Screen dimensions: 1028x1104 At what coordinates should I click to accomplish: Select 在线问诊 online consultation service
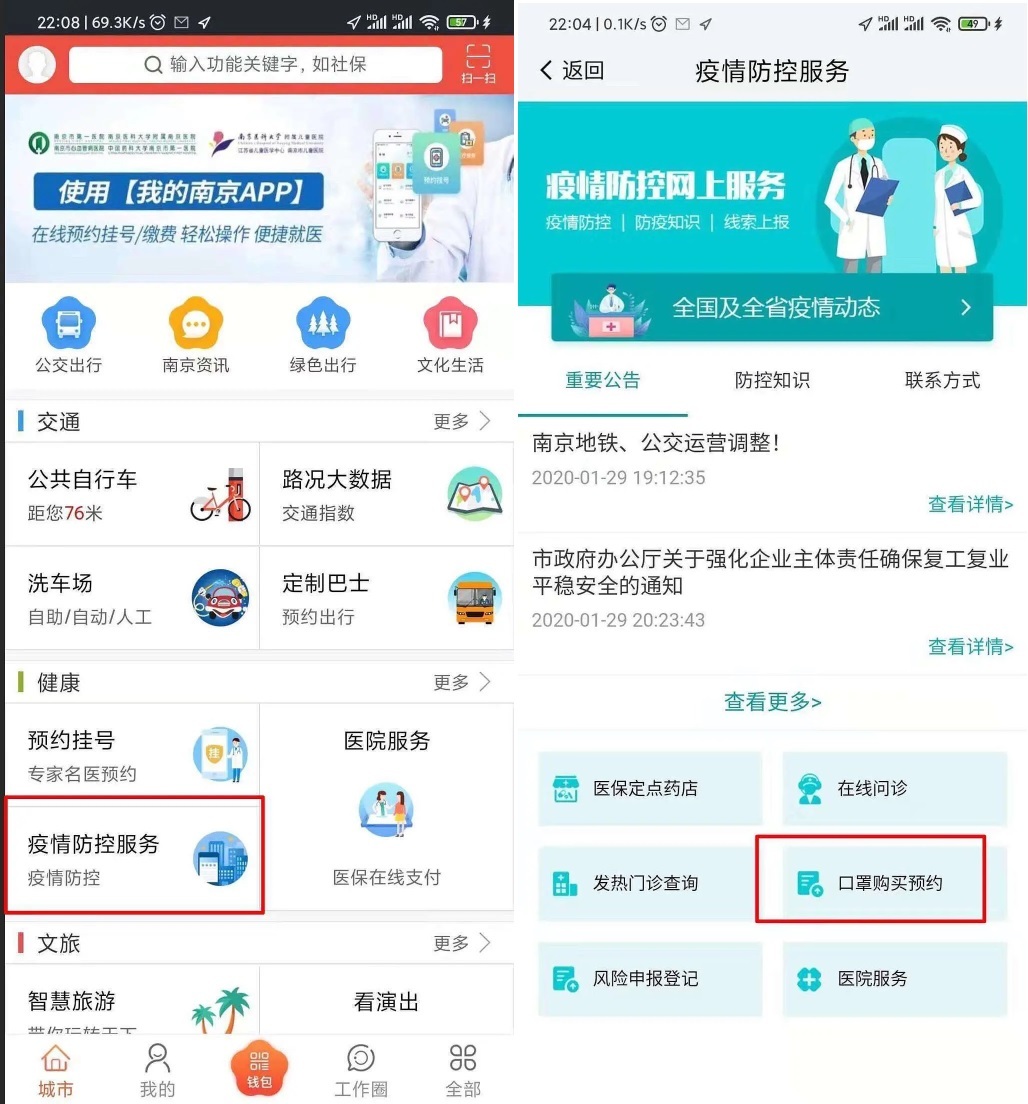tap(893, 787)
